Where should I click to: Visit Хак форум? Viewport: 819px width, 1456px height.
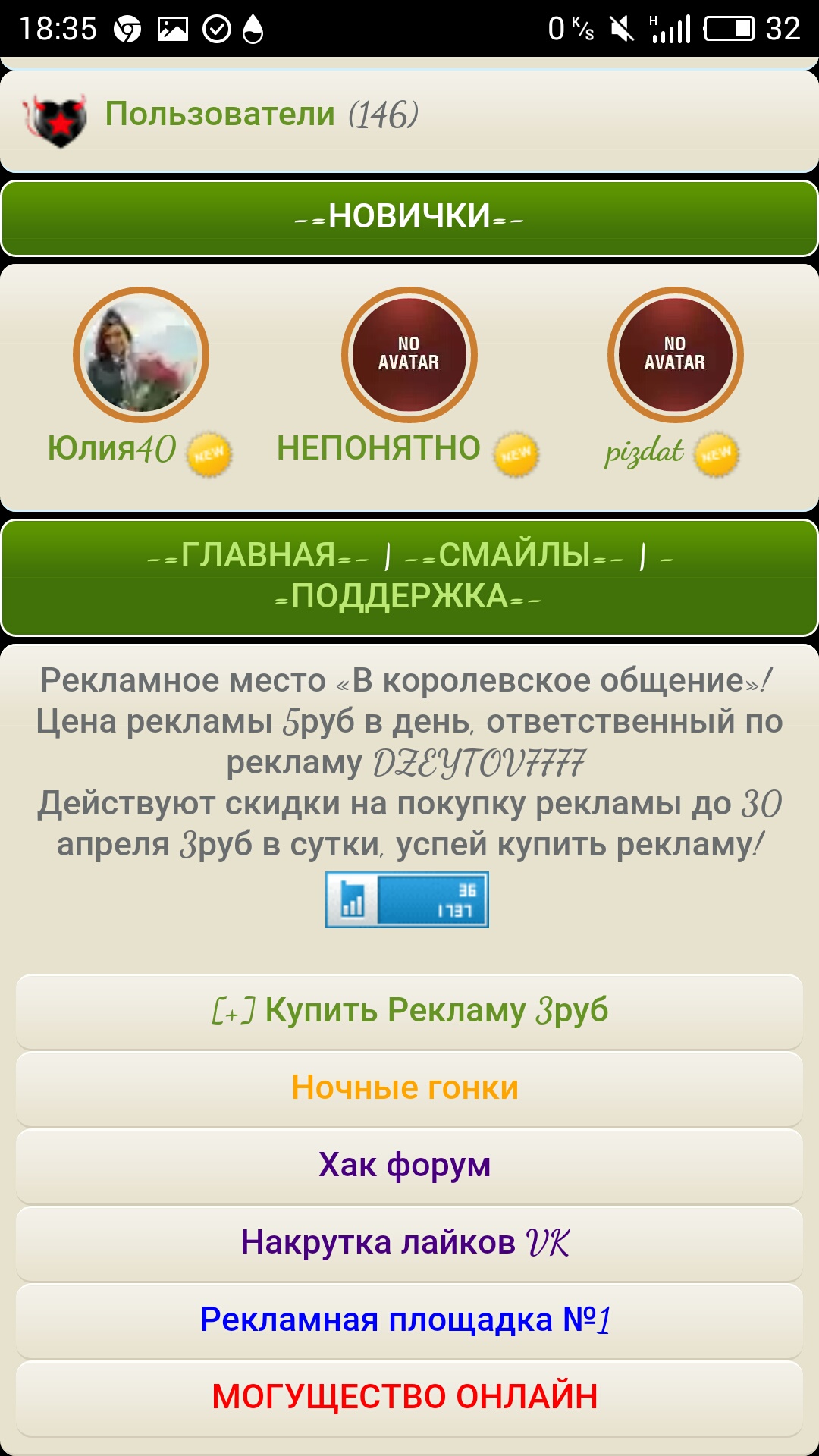click(405, 1166)
